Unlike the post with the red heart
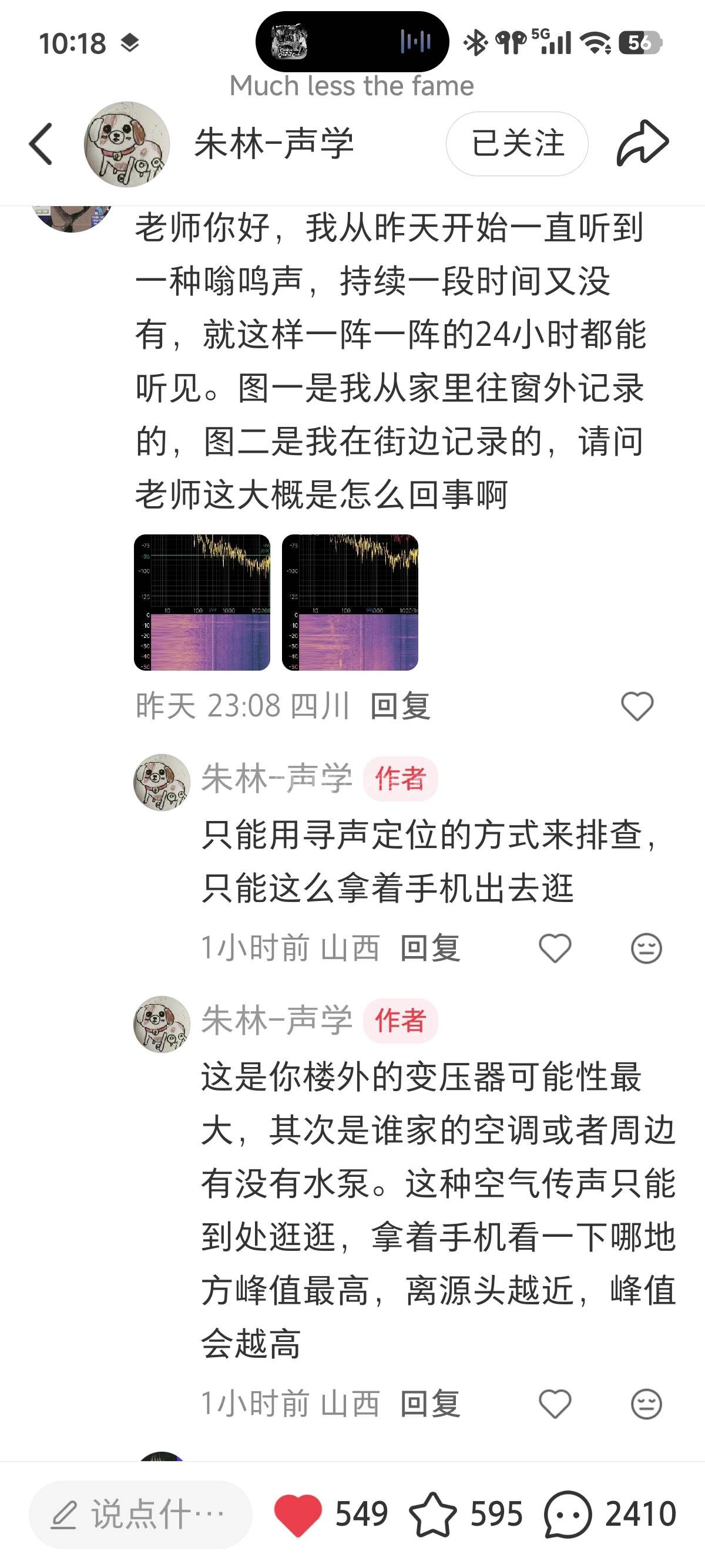This screenshot has width=705, height=1568. tap(298, 1515)
